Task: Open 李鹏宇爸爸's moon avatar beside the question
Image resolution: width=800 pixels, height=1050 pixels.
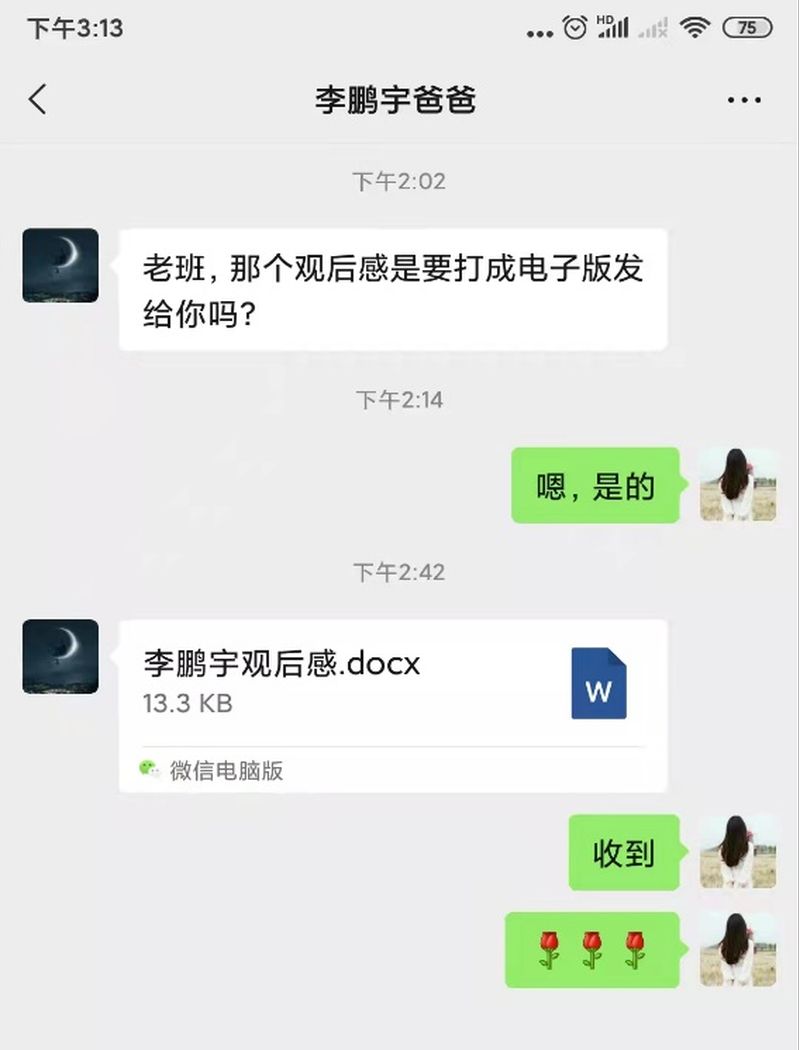Action: tap(60, 265)
